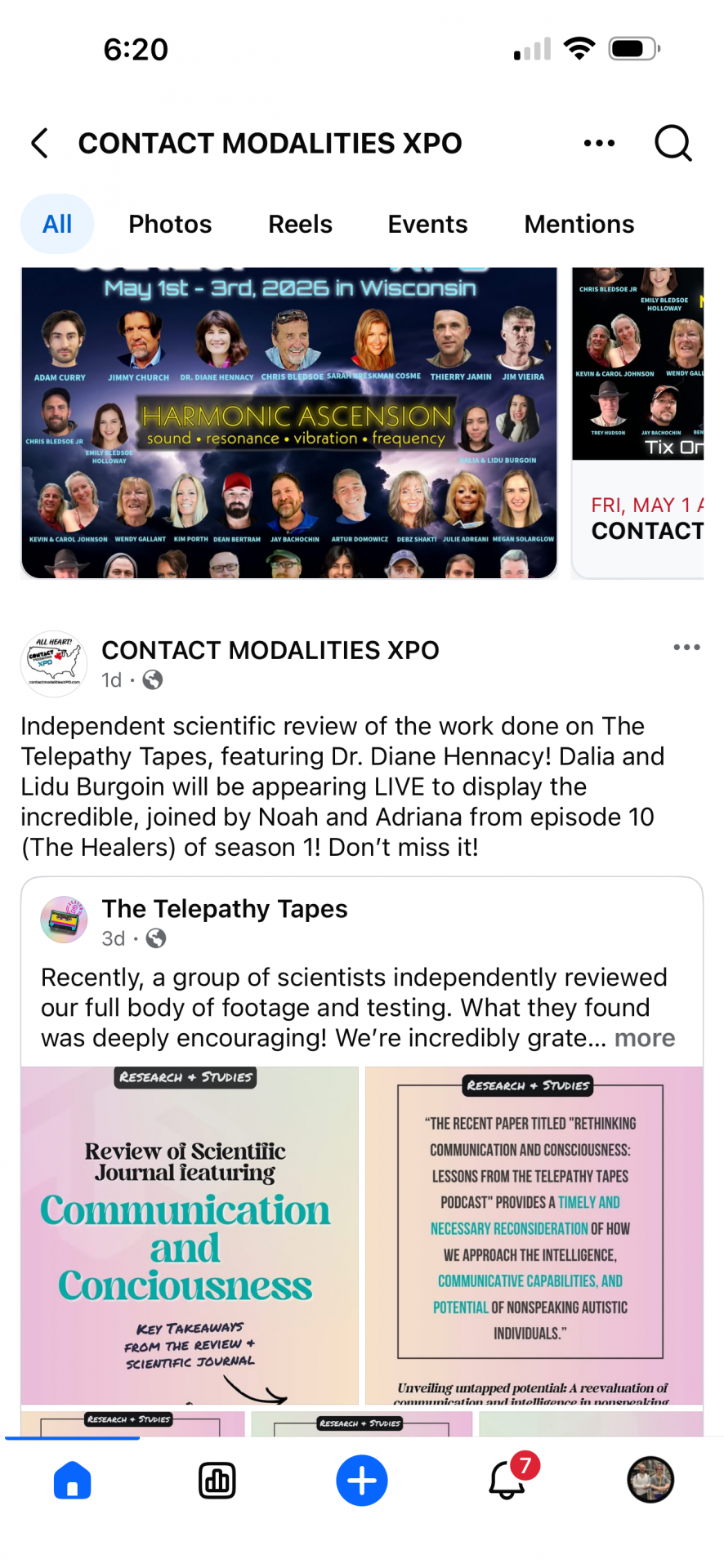Screen dimensions: 724x1568
Task: Open Contact Modalities XPO profile picture
Action: (54, 663)
